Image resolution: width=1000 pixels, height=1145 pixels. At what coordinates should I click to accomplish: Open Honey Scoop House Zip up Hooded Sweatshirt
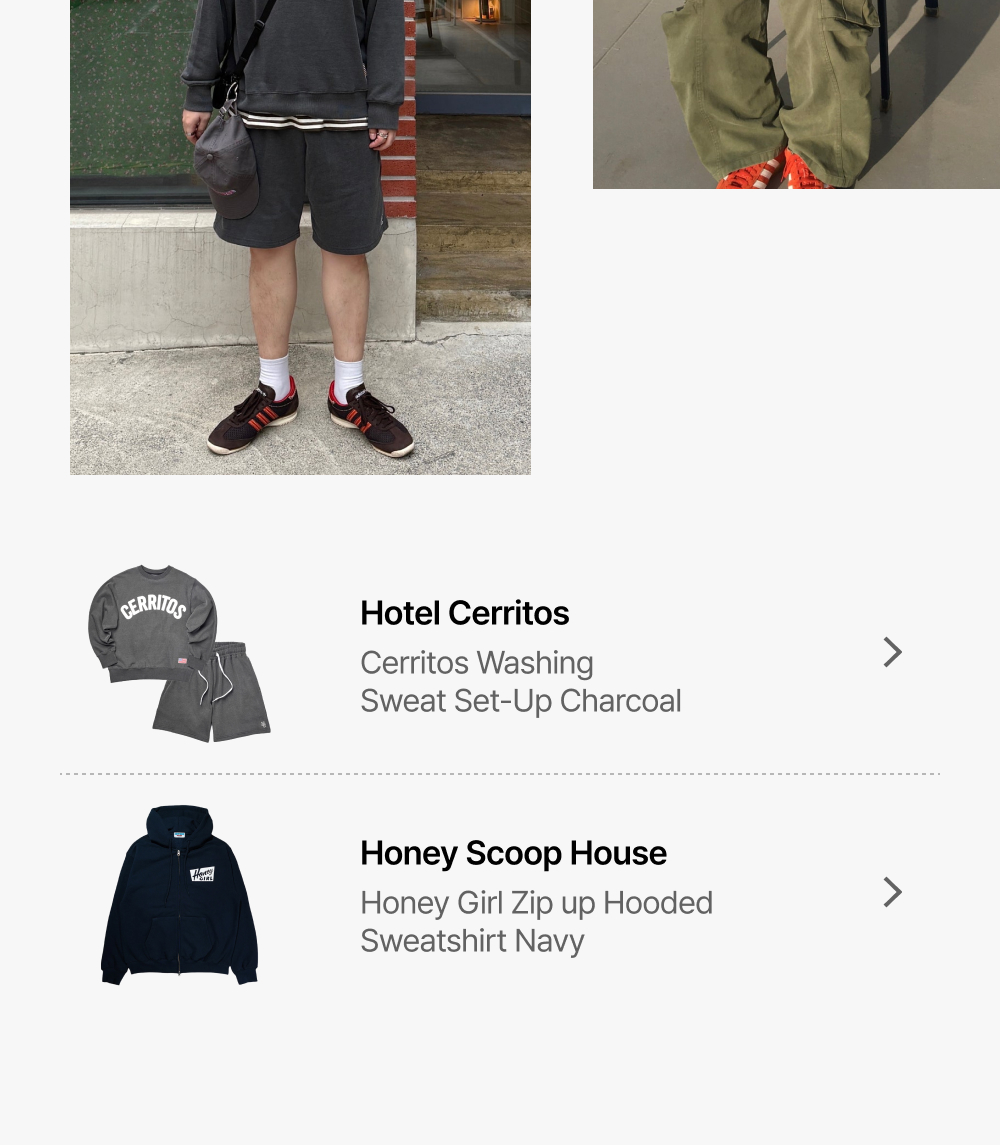coord(500,895)
